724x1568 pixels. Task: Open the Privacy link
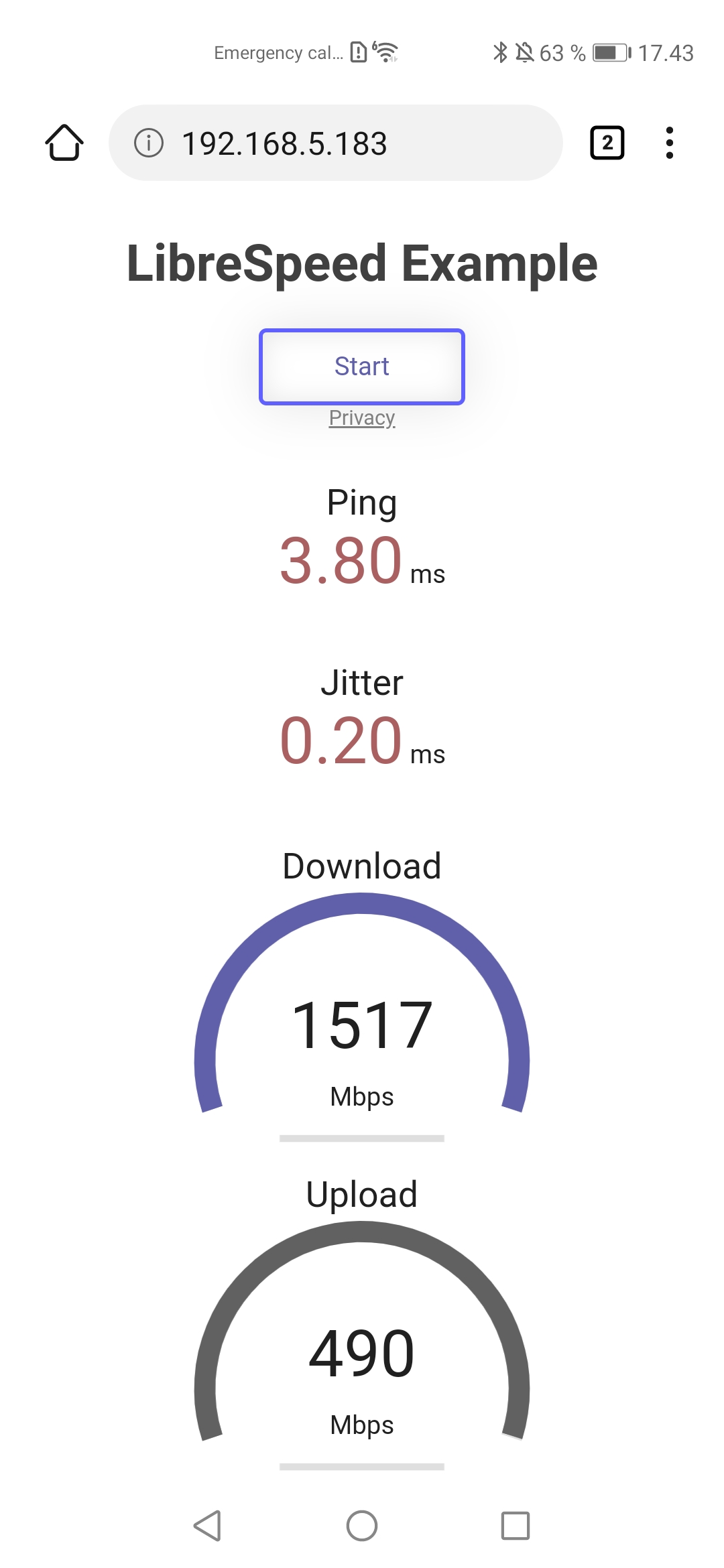(362, 417)
